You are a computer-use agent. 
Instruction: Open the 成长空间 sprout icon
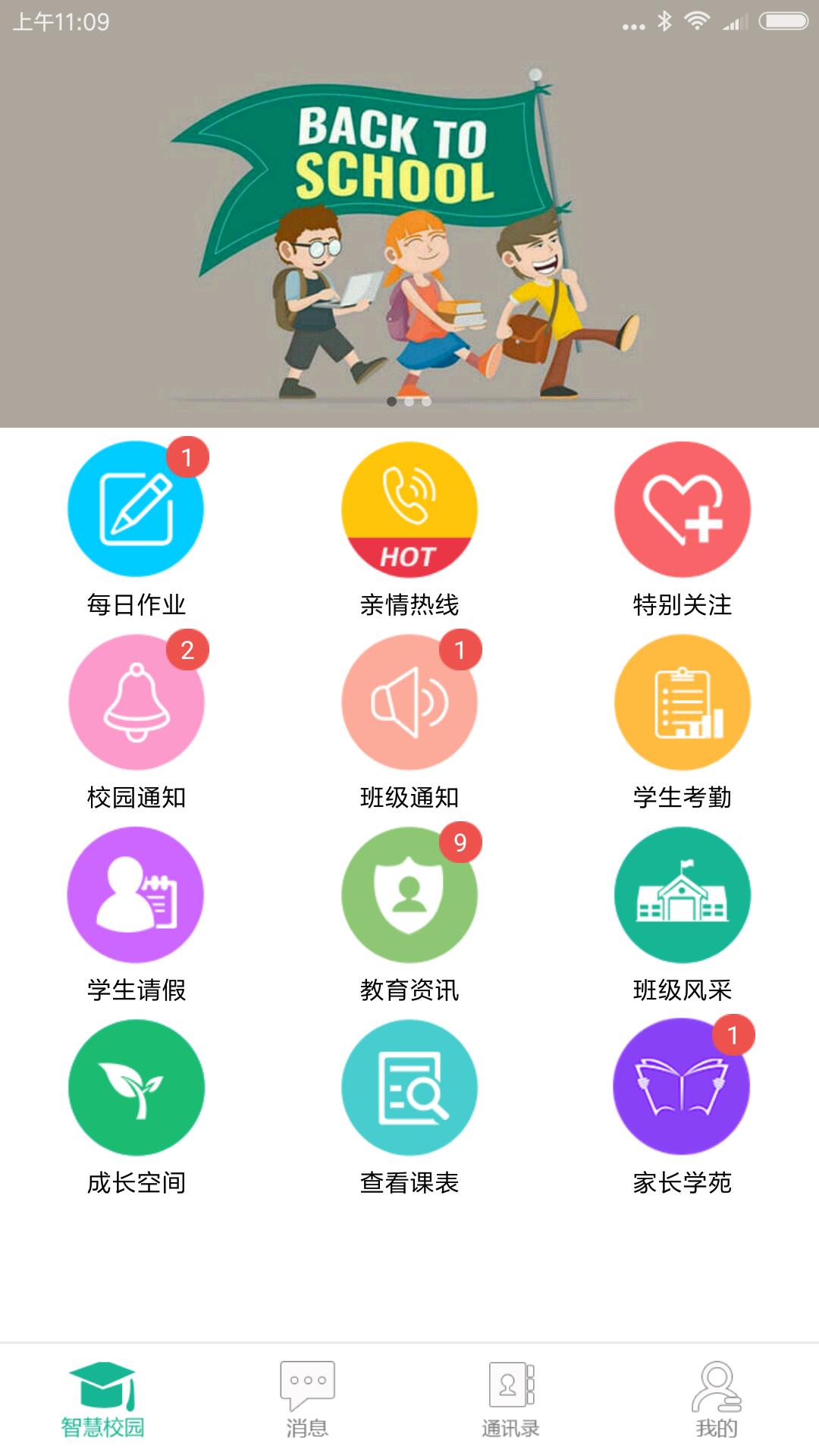click(x=136, y=1087)
